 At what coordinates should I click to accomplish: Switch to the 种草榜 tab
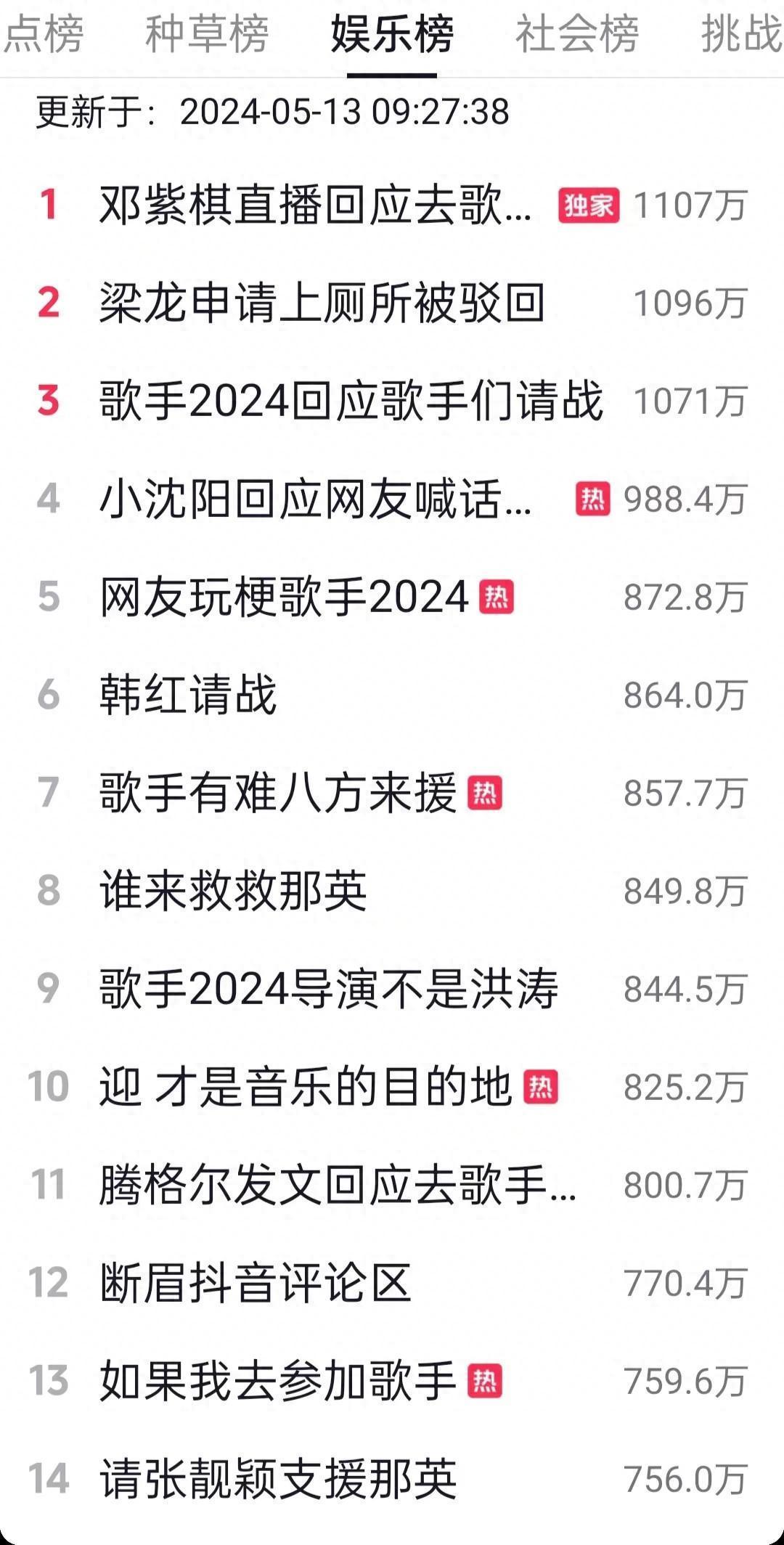(x=207, y=34)
